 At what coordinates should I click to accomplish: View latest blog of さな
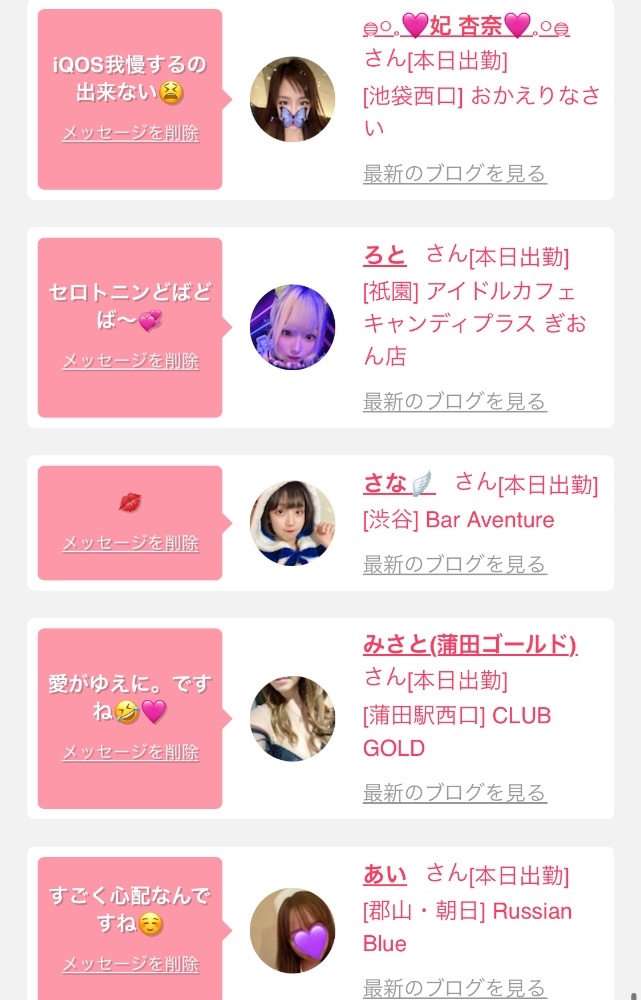point(455,564)
